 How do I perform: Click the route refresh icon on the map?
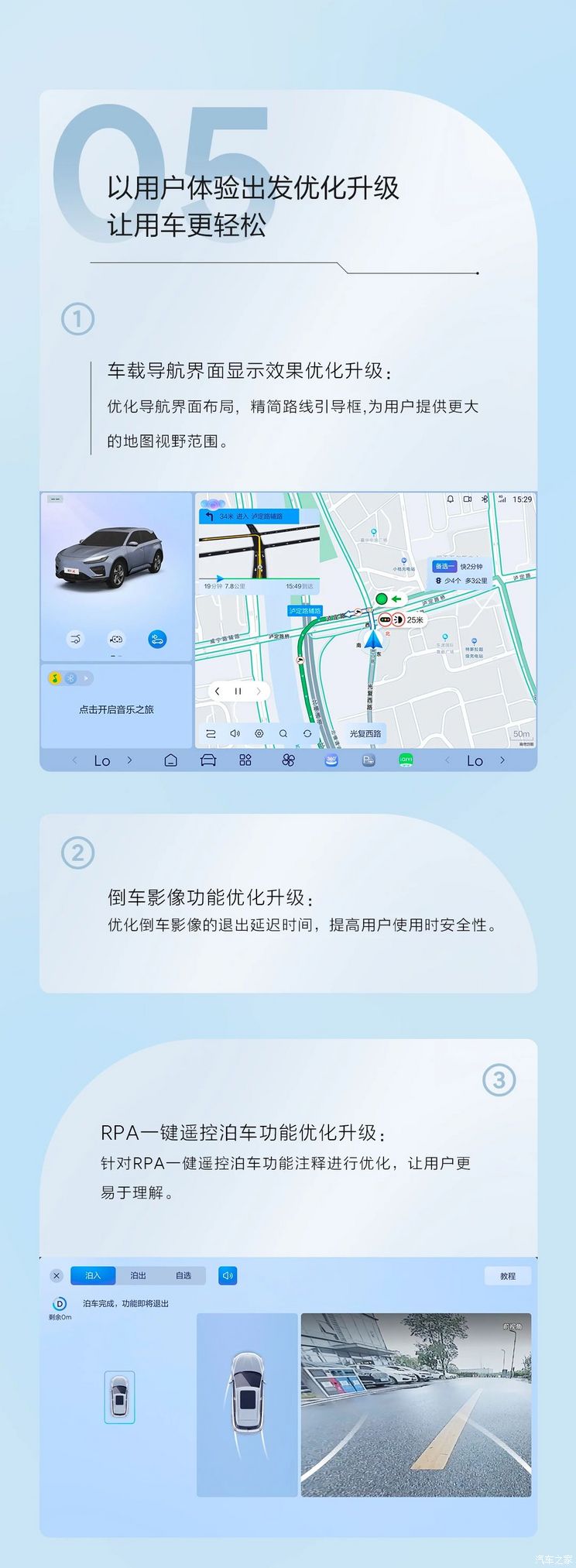click(x=307, y=733)
